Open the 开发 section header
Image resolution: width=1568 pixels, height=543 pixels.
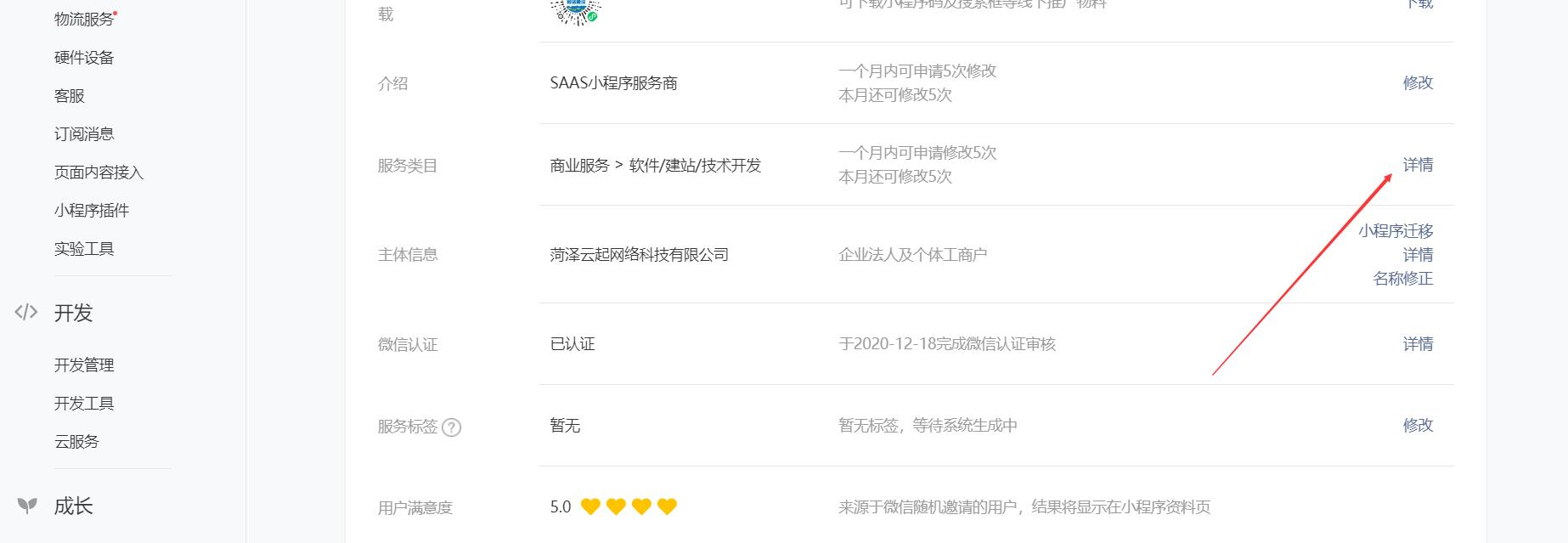tap(73, 314)
